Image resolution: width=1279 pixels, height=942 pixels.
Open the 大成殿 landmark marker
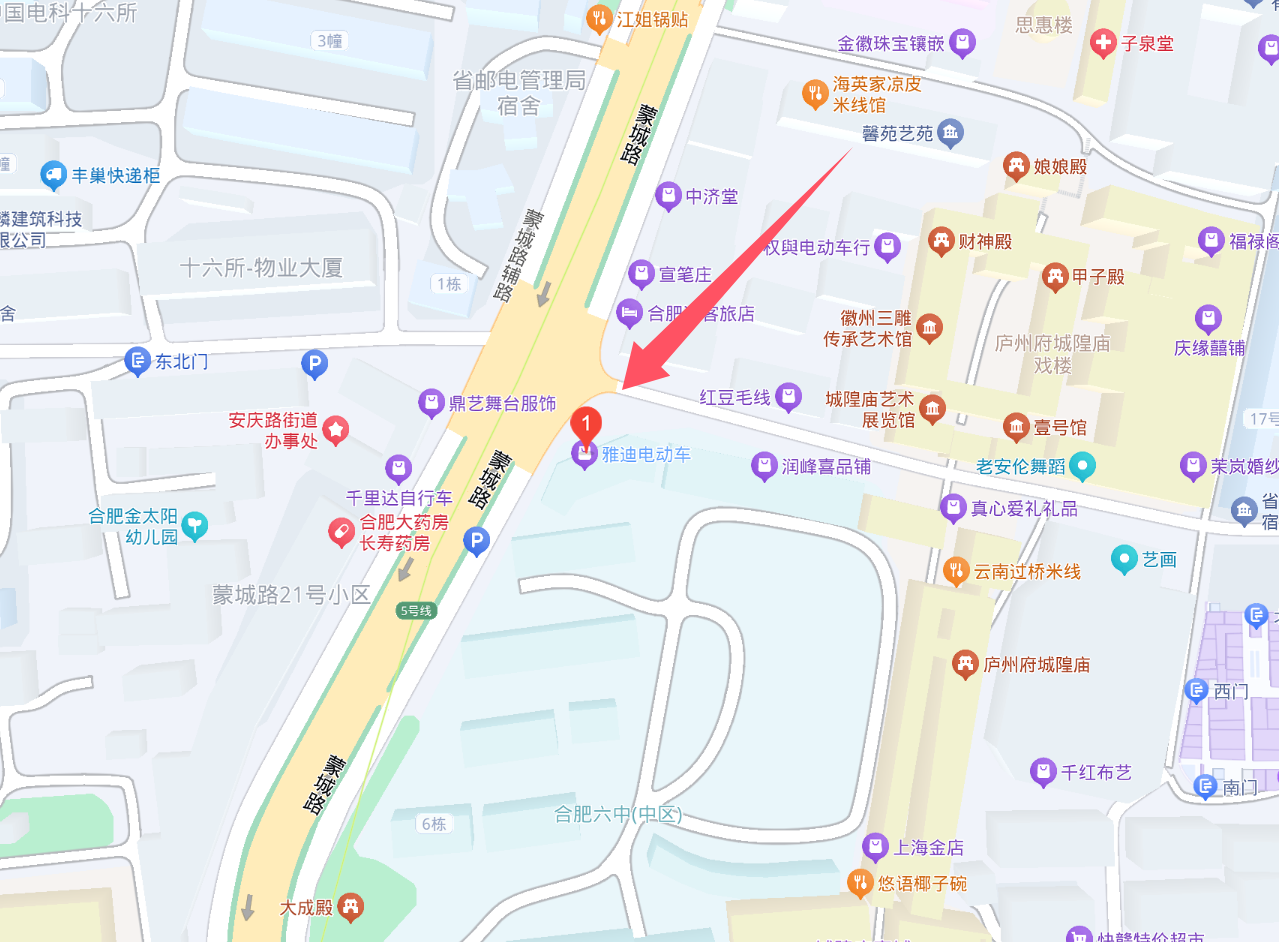[x=350, y=908]
